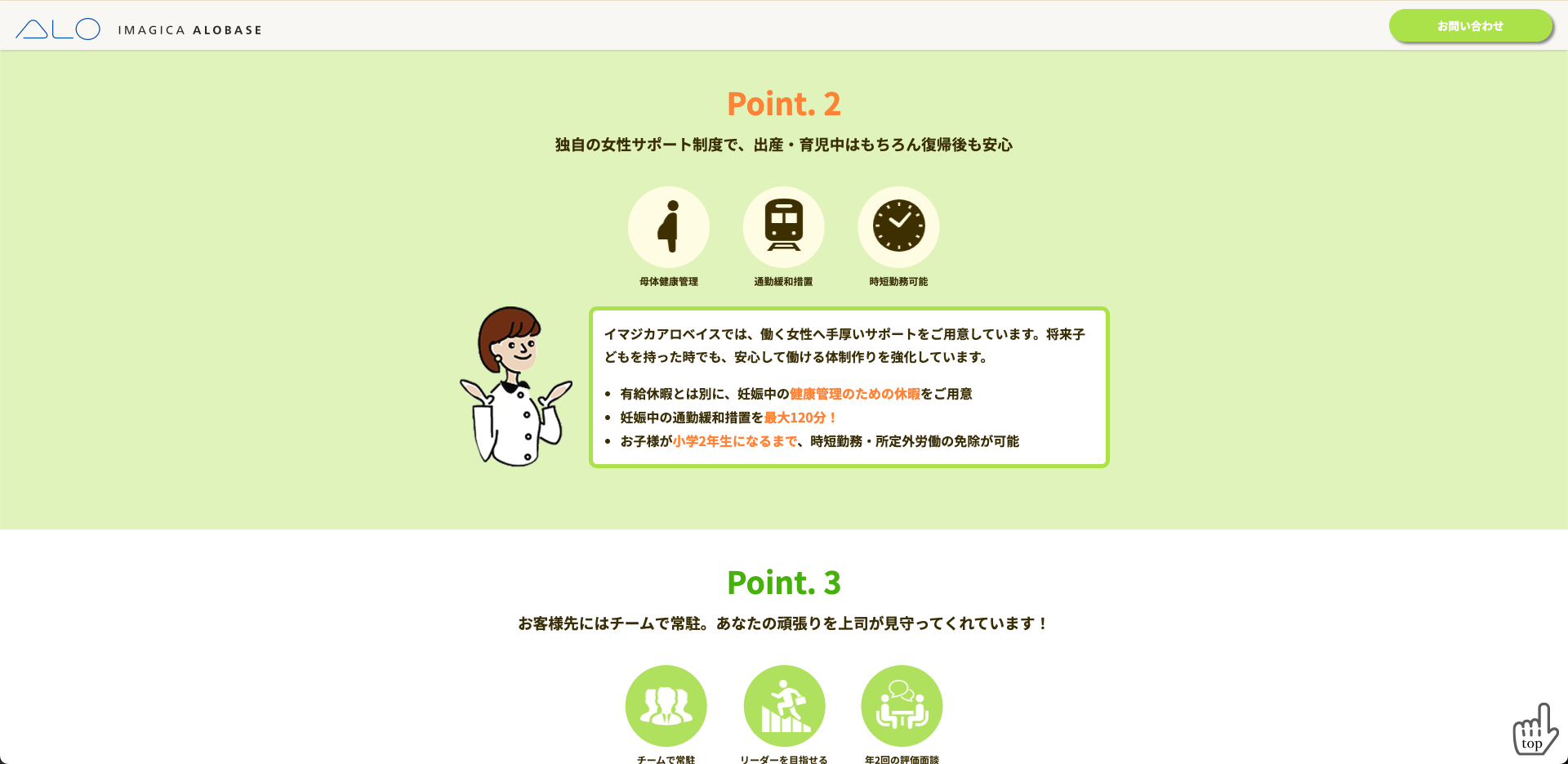The width and height of the screenshot is (1568, 764).
Task: Jump back to top with hand icon
Action: point(1534,730)
